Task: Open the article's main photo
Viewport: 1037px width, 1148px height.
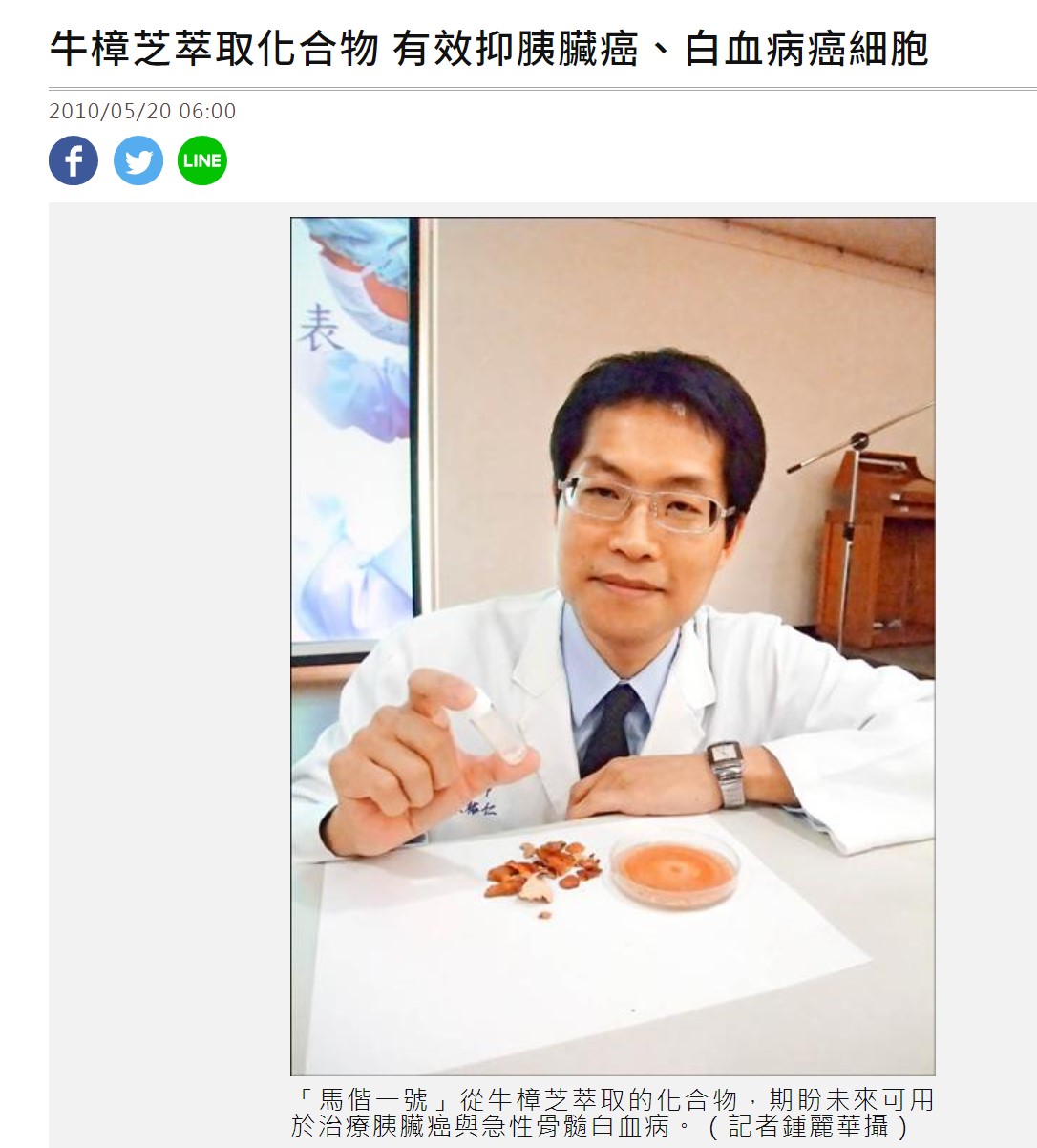Action: [612, 646]
